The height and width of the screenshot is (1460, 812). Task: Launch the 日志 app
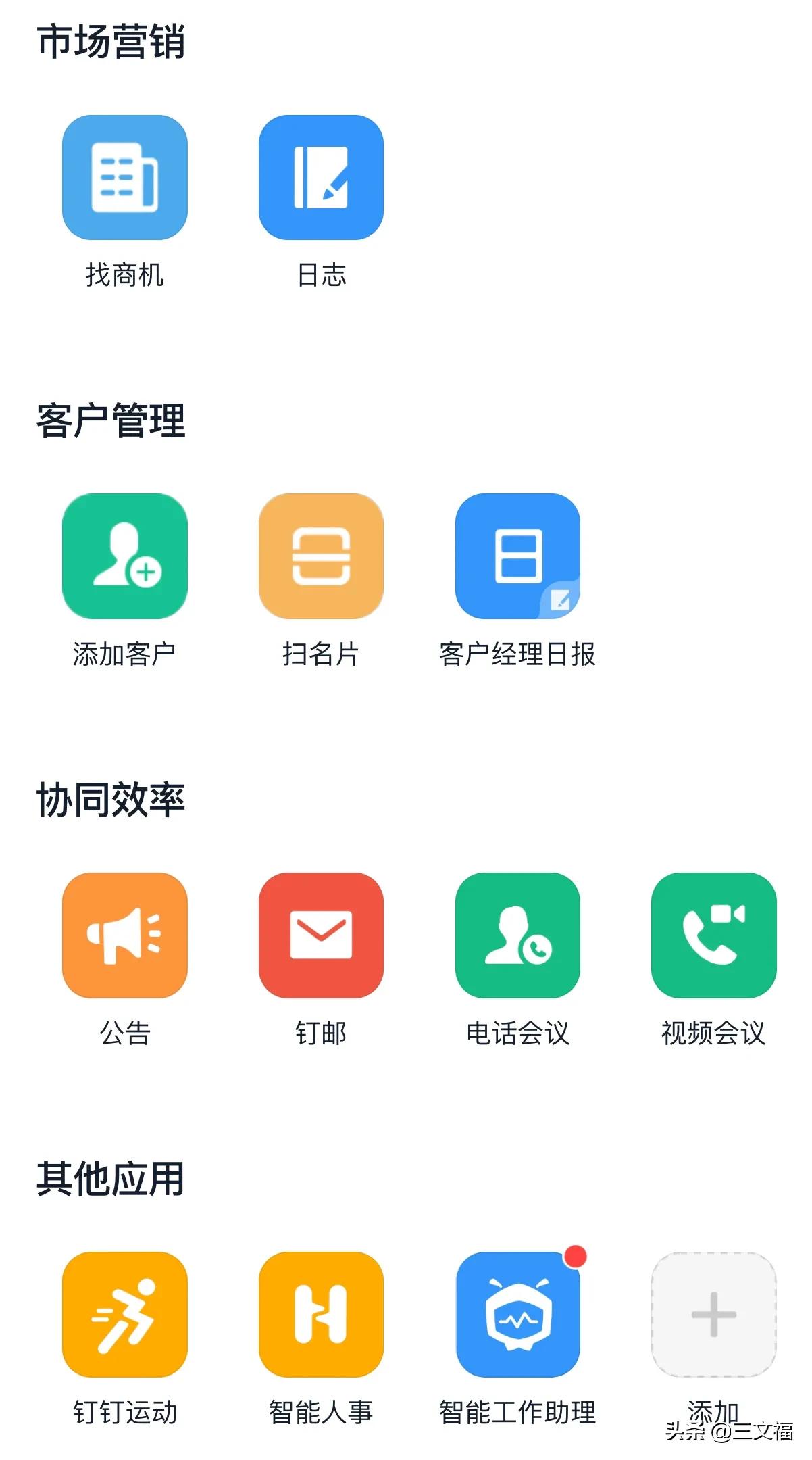pos(321,178)
